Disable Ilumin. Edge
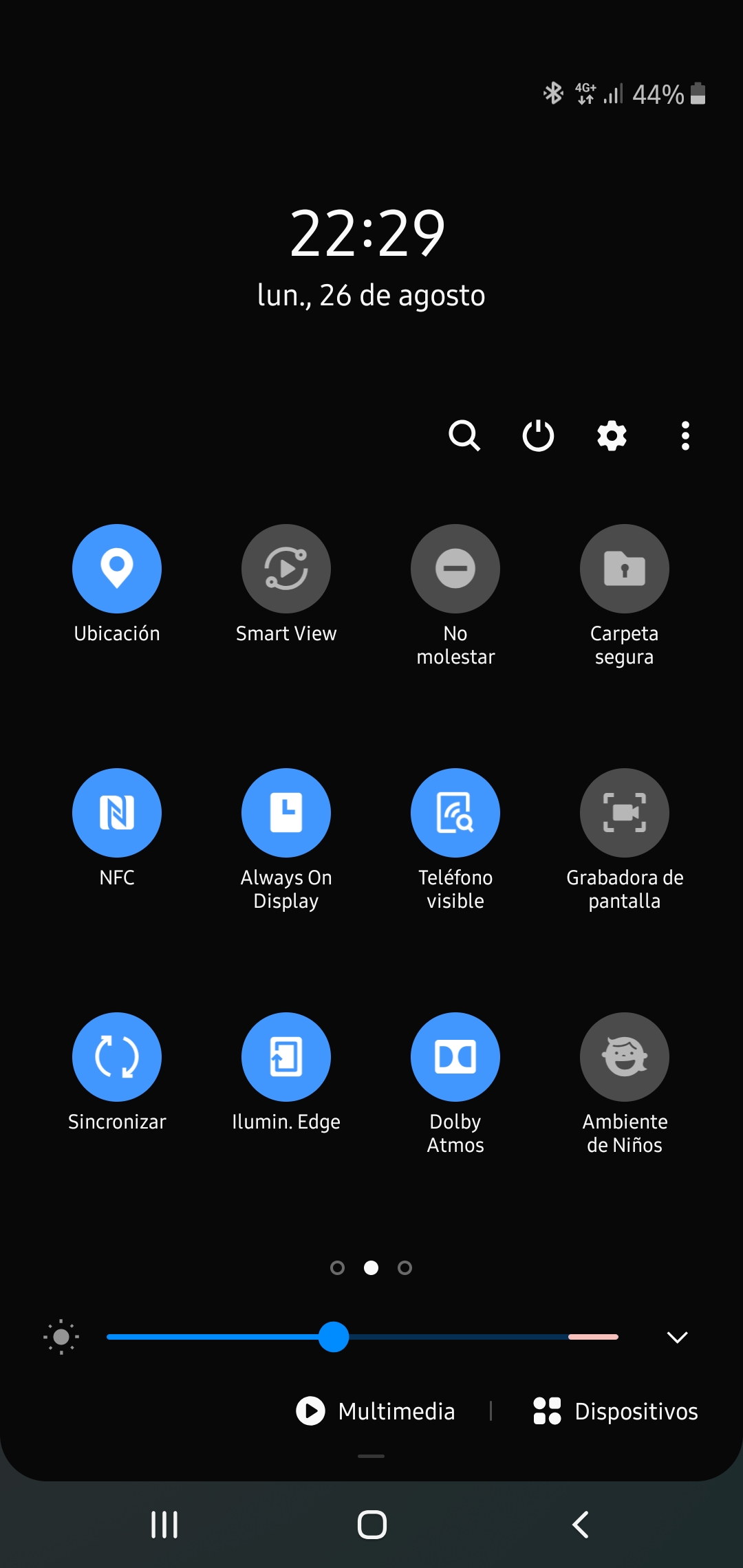This screenshot has width=743, height=1568. (x=286, y=1057)
